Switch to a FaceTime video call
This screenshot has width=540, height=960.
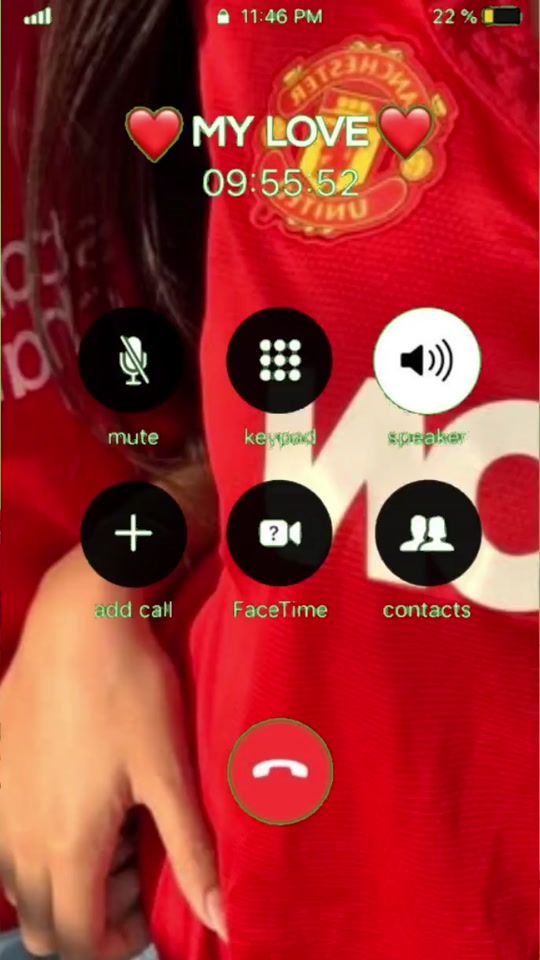tap(280, 533)
